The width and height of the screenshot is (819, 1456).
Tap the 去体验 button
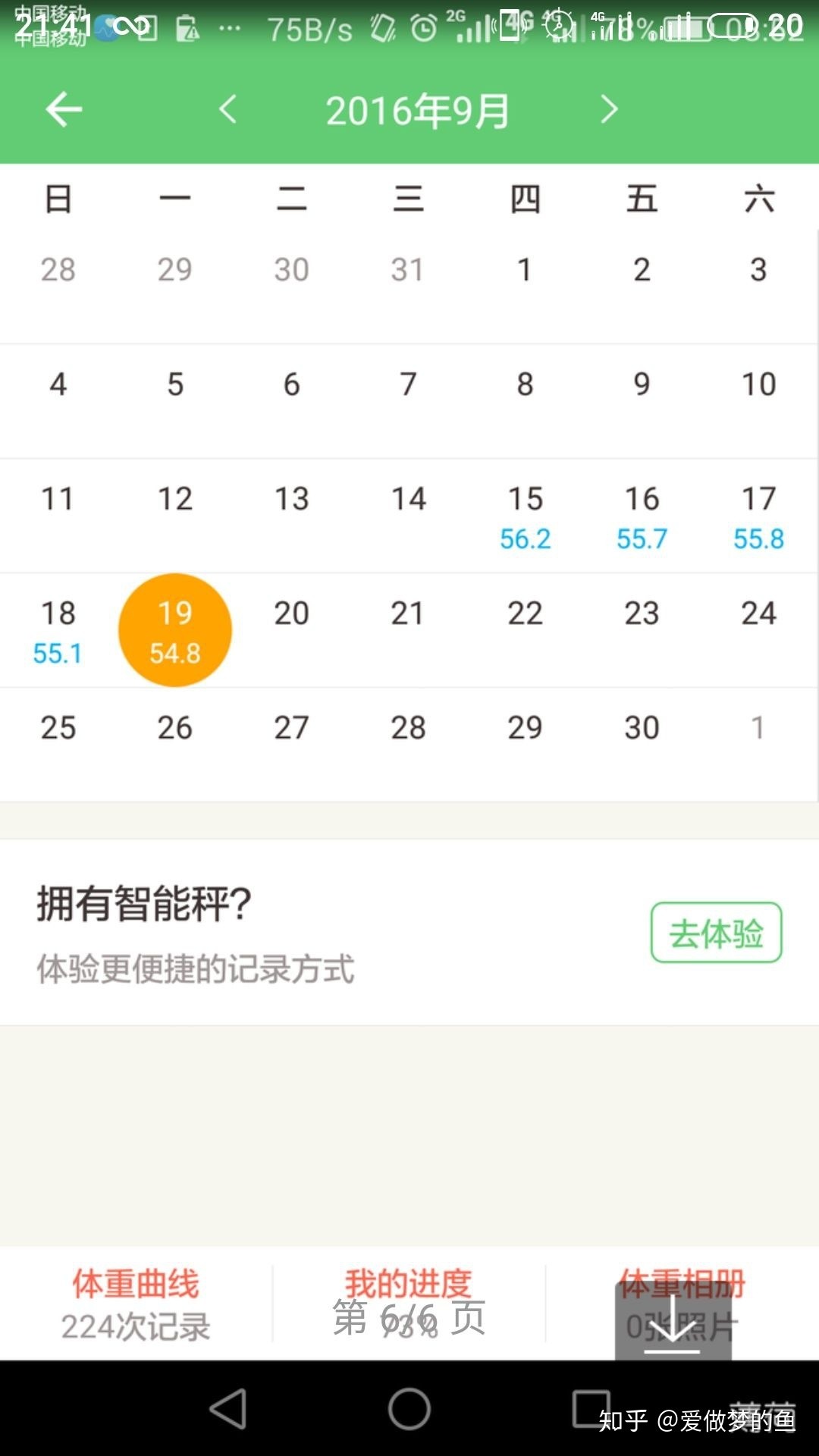[x=717, y=933]
